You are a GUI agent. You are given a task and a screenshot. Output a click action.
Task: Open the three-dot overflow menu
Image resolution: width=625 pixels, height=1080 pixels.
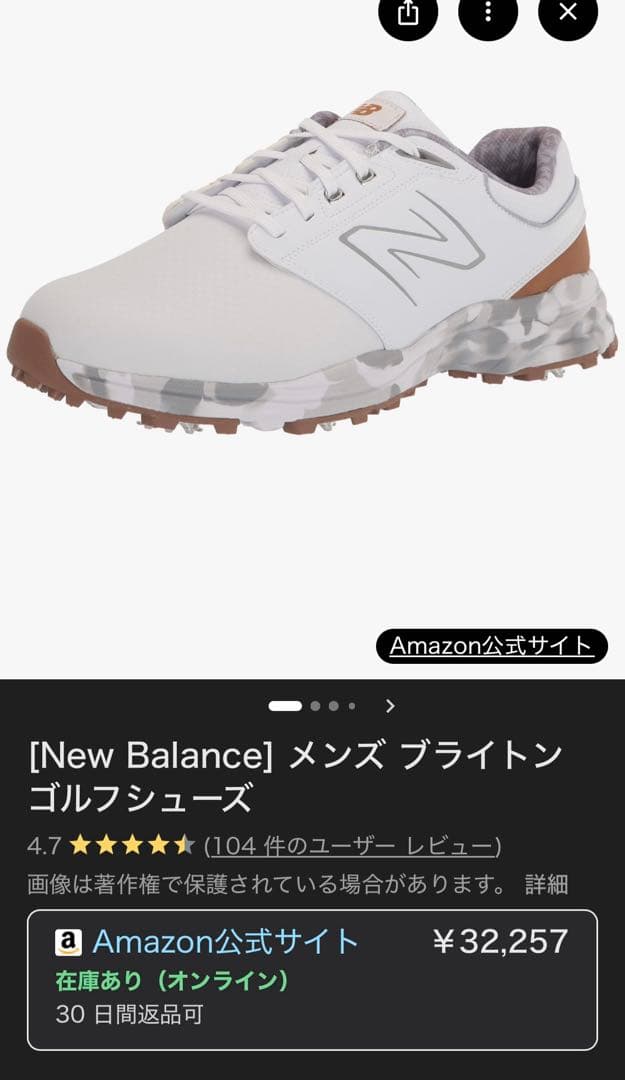tap(487, 14)
